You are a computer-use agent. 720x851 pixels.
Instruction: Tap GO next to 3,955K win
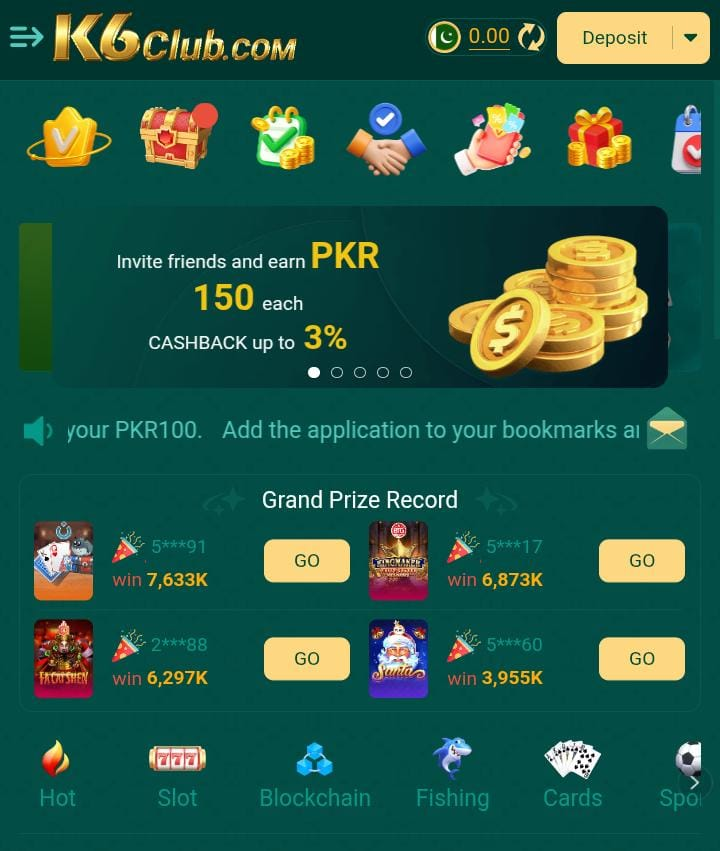tap(641, 659)
